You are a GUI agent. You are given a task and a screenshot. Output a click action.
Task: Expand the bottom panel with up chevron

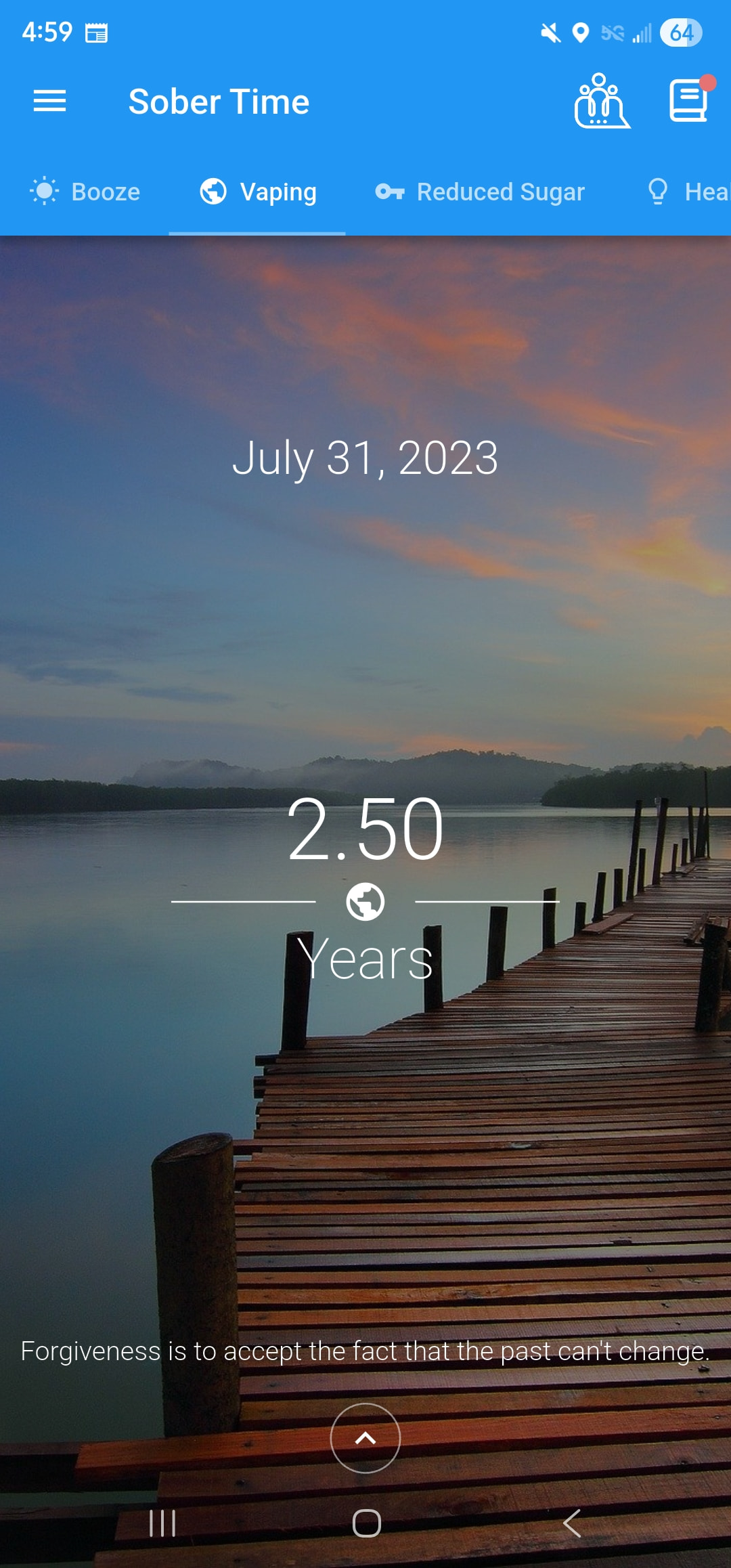[x=365, y=1437]
